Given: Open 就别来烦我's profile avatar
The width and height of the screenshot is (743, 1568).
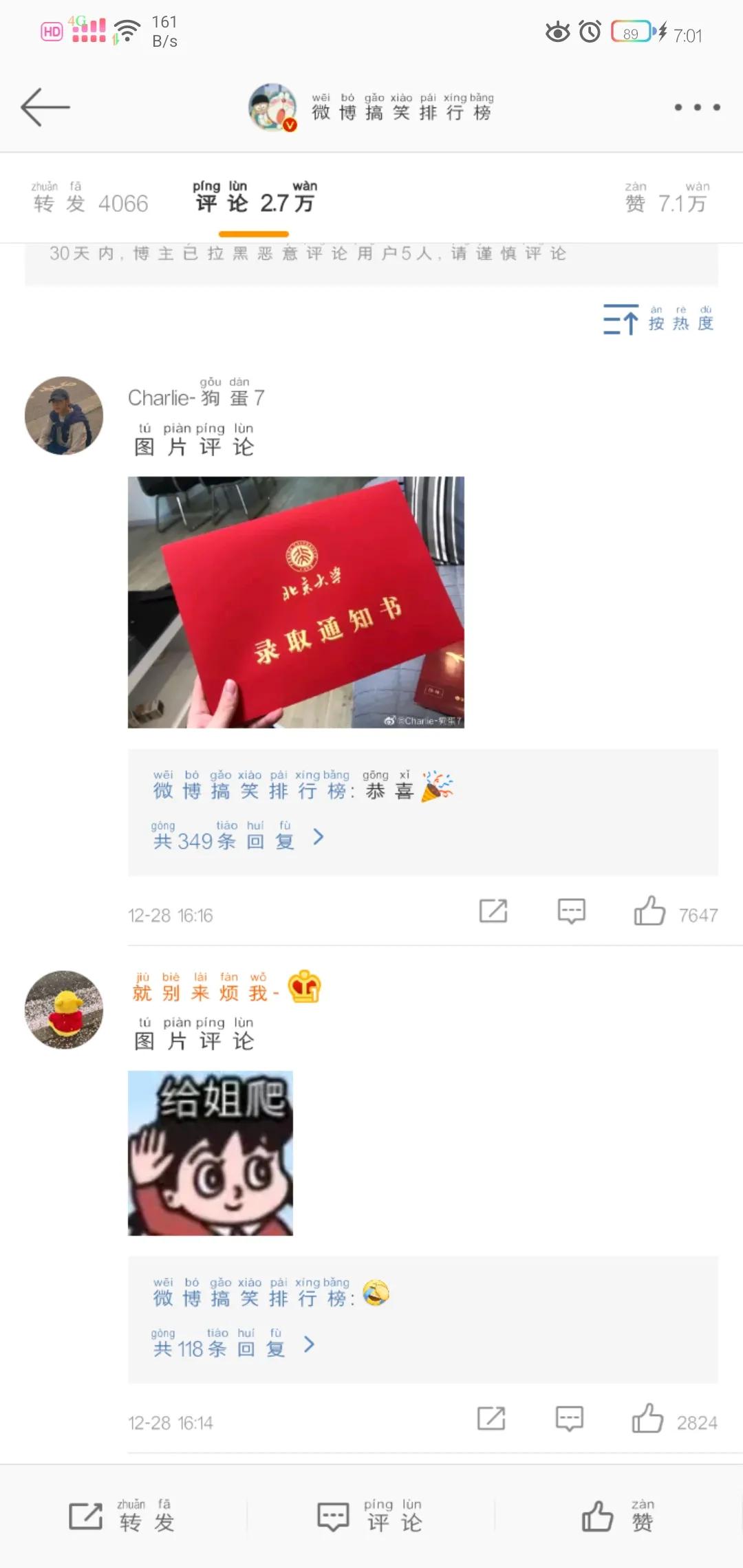Looking at the screenshot, I should [64, 1010].
